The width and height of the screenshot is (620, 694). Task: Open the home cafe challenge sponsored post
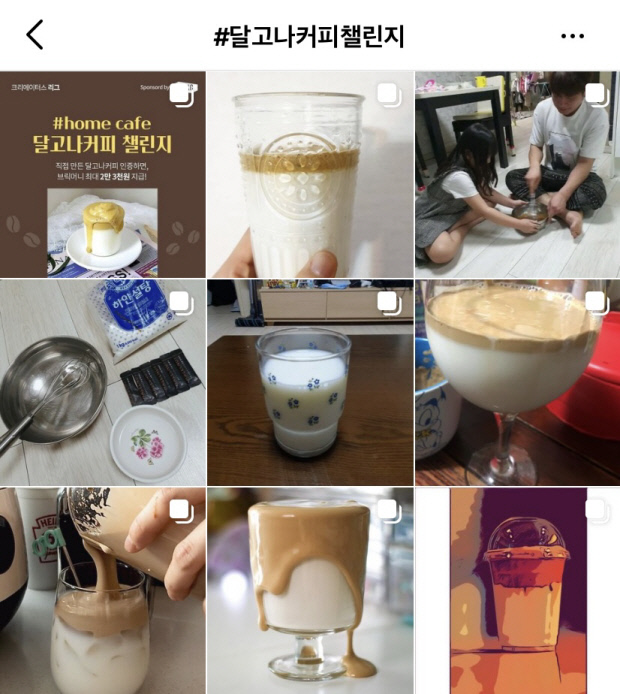[x=102, y=175]
